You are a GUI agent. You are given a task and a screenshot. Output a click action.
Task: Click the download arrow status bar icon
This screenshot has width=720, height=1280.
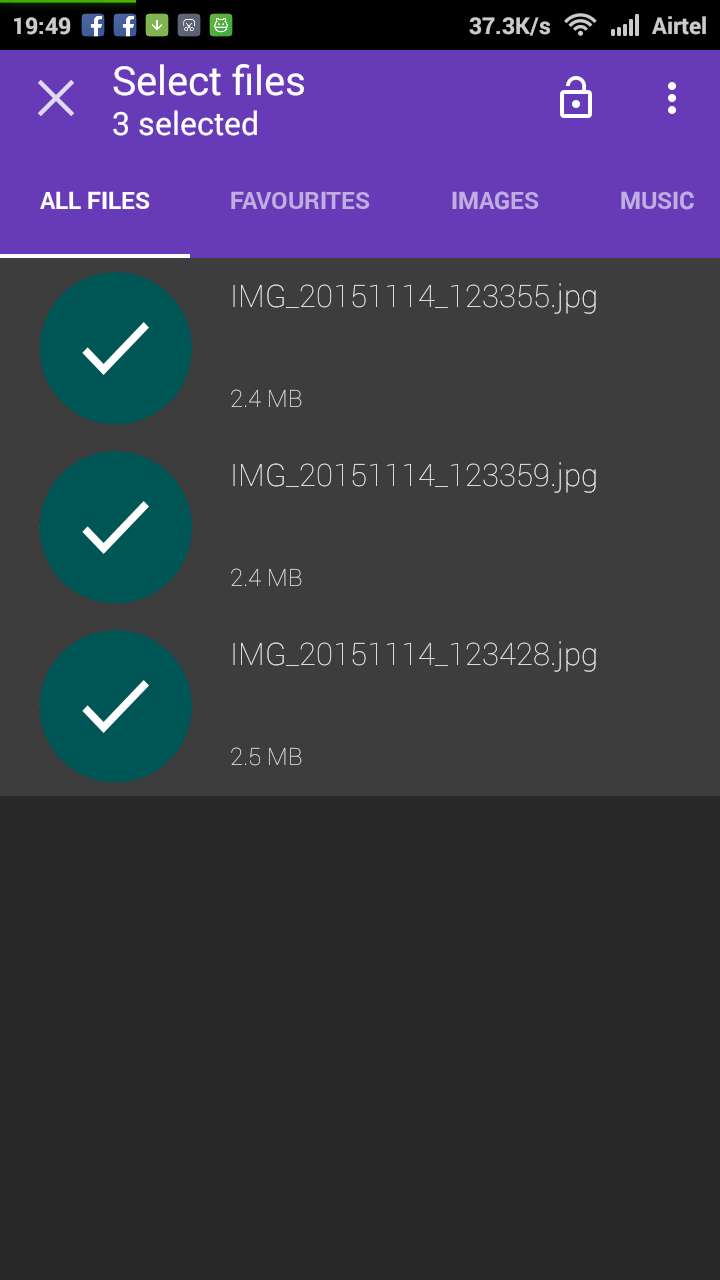coord(157,25)
